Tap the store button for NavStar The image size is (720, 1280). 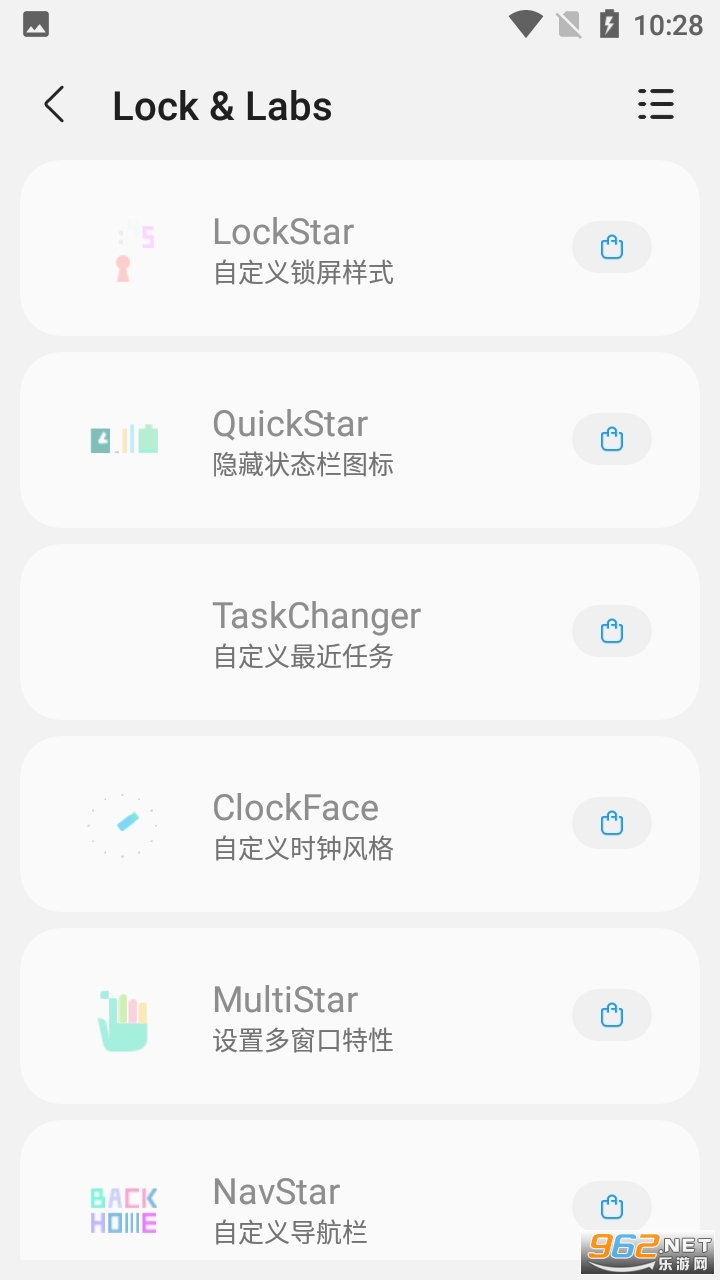coord(611,1206)
